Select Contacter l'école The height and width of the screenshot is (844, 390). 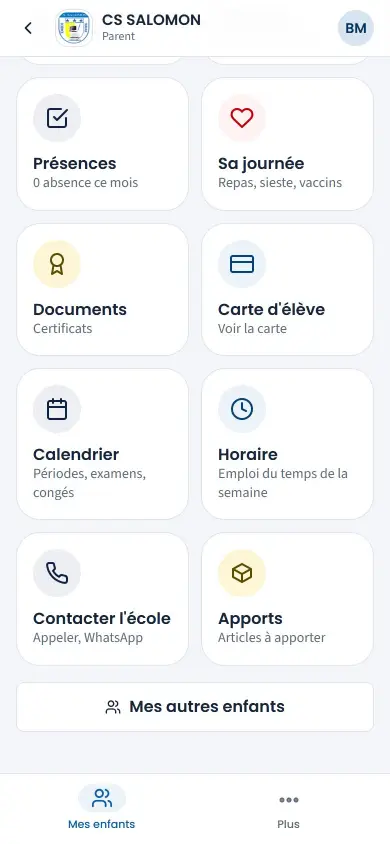tap(103, 599)
